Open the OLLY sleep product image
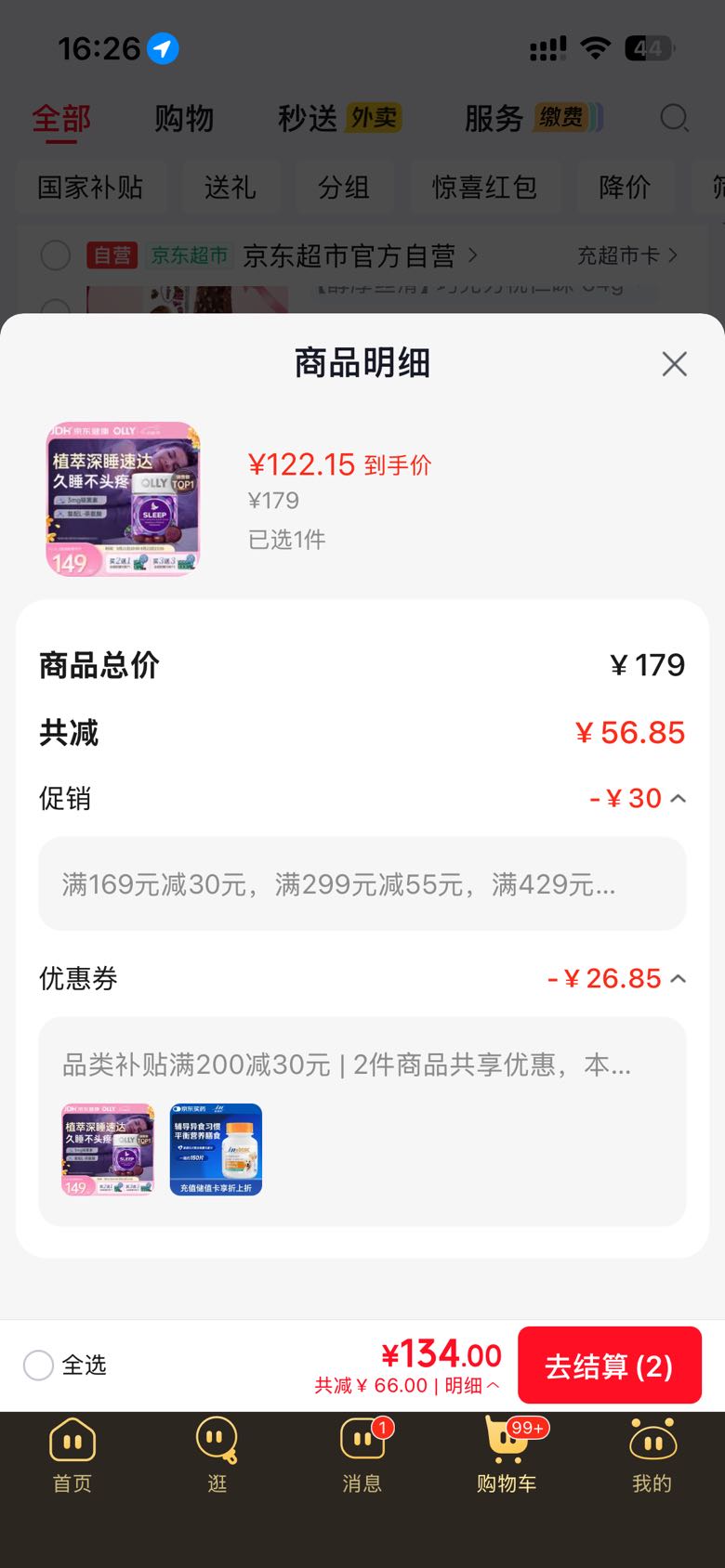This screenshot has height=1568, width=725. point(123,499)
